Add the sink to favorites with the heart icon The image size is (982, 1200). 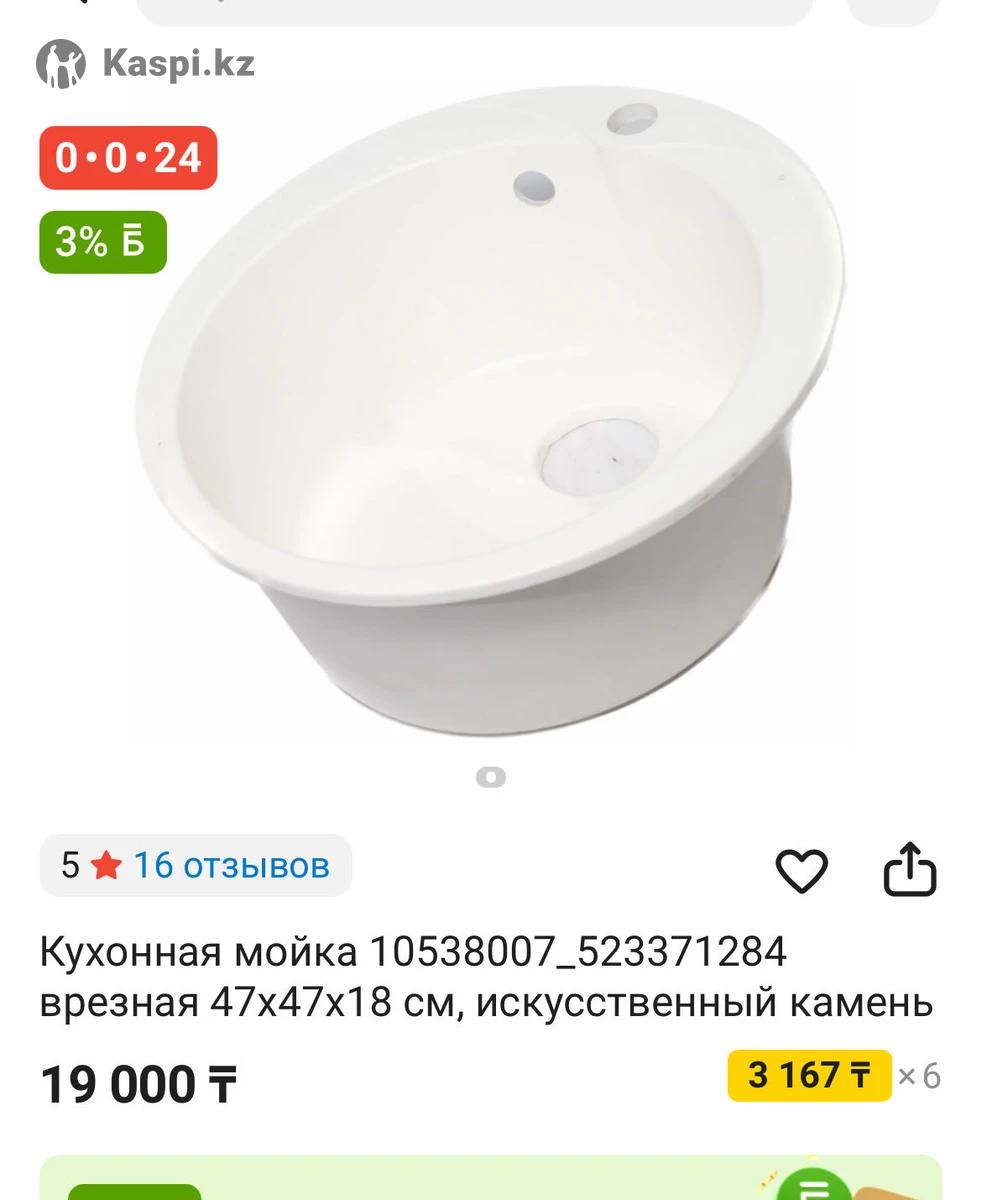click(801, 871)
